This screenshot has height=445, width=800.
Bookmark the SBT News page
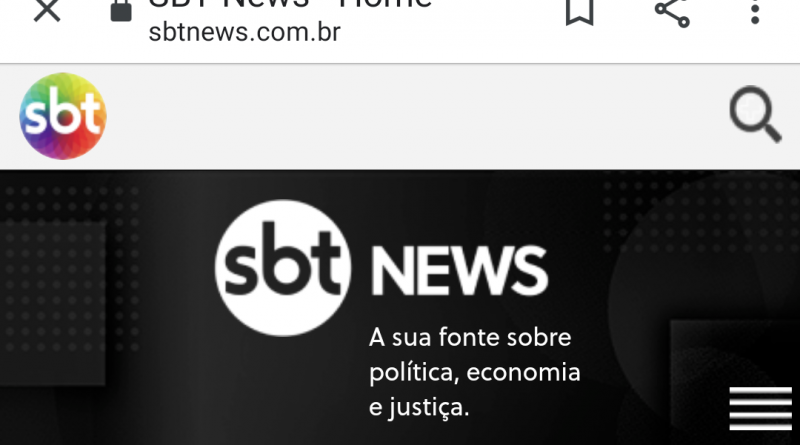[x=579, y=9]
